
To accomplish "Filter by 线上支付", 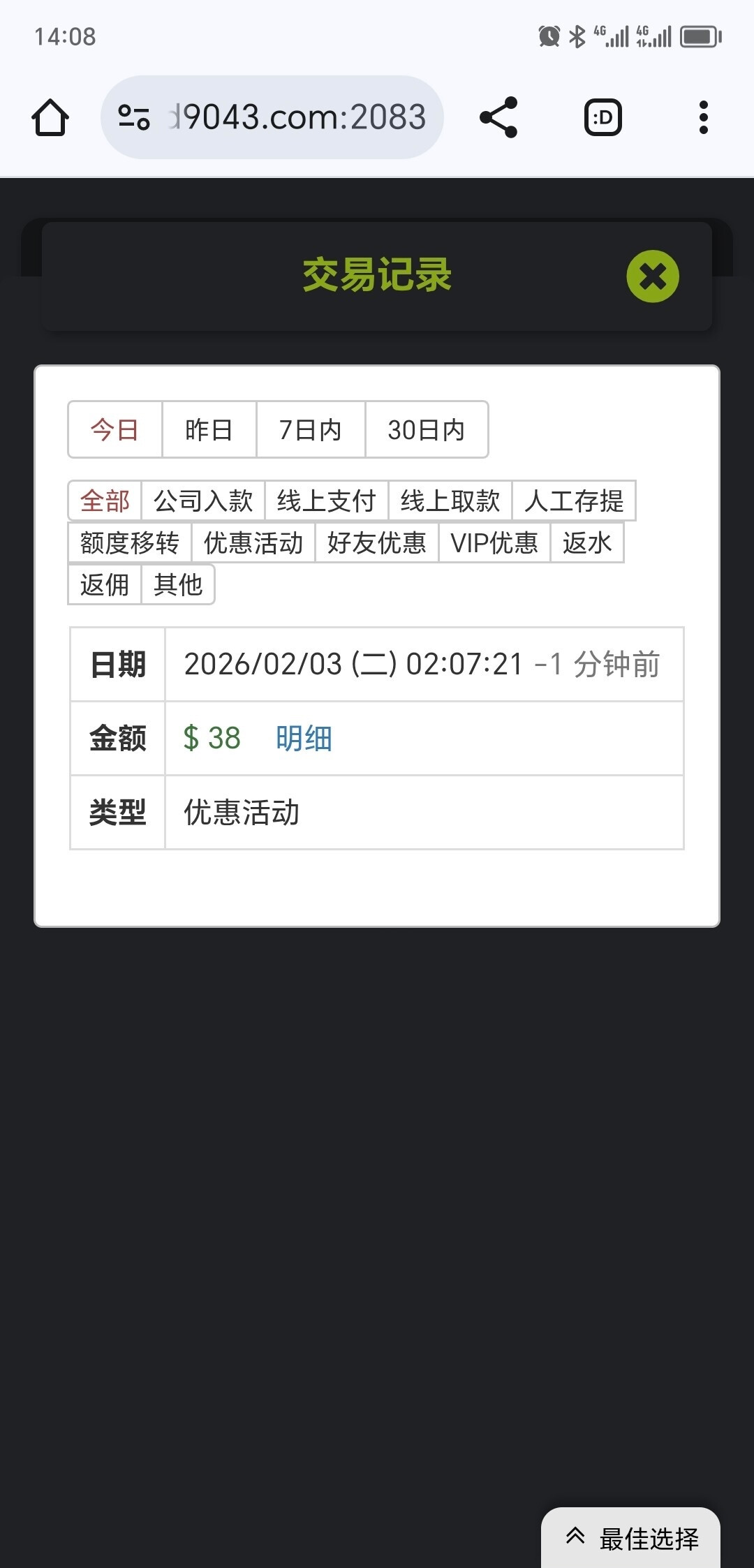I will 326,501.
